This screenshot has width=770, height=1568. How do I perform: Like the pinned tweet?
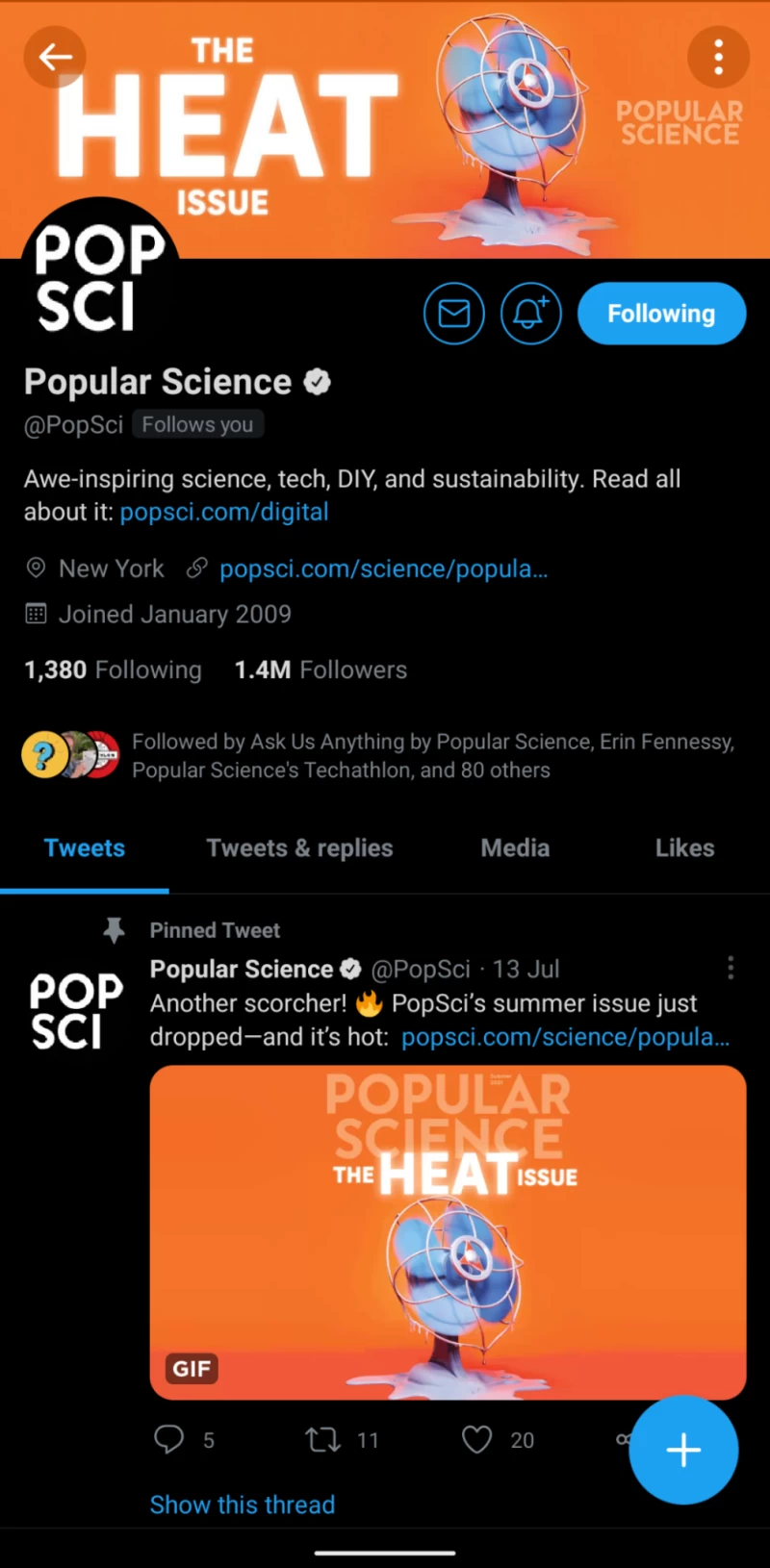(477, 1439)
